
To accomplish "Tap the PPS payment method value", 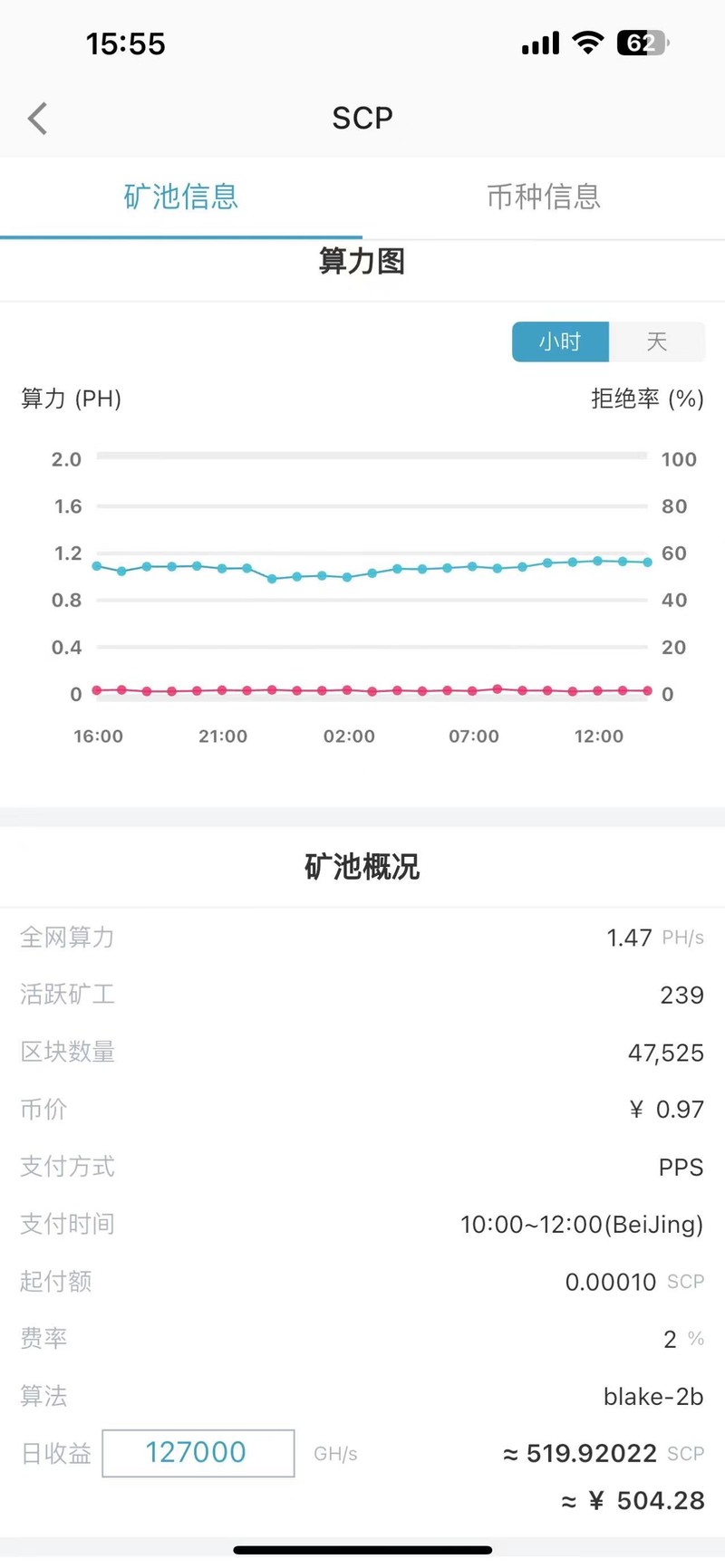I will click(x=681, y=1167).
